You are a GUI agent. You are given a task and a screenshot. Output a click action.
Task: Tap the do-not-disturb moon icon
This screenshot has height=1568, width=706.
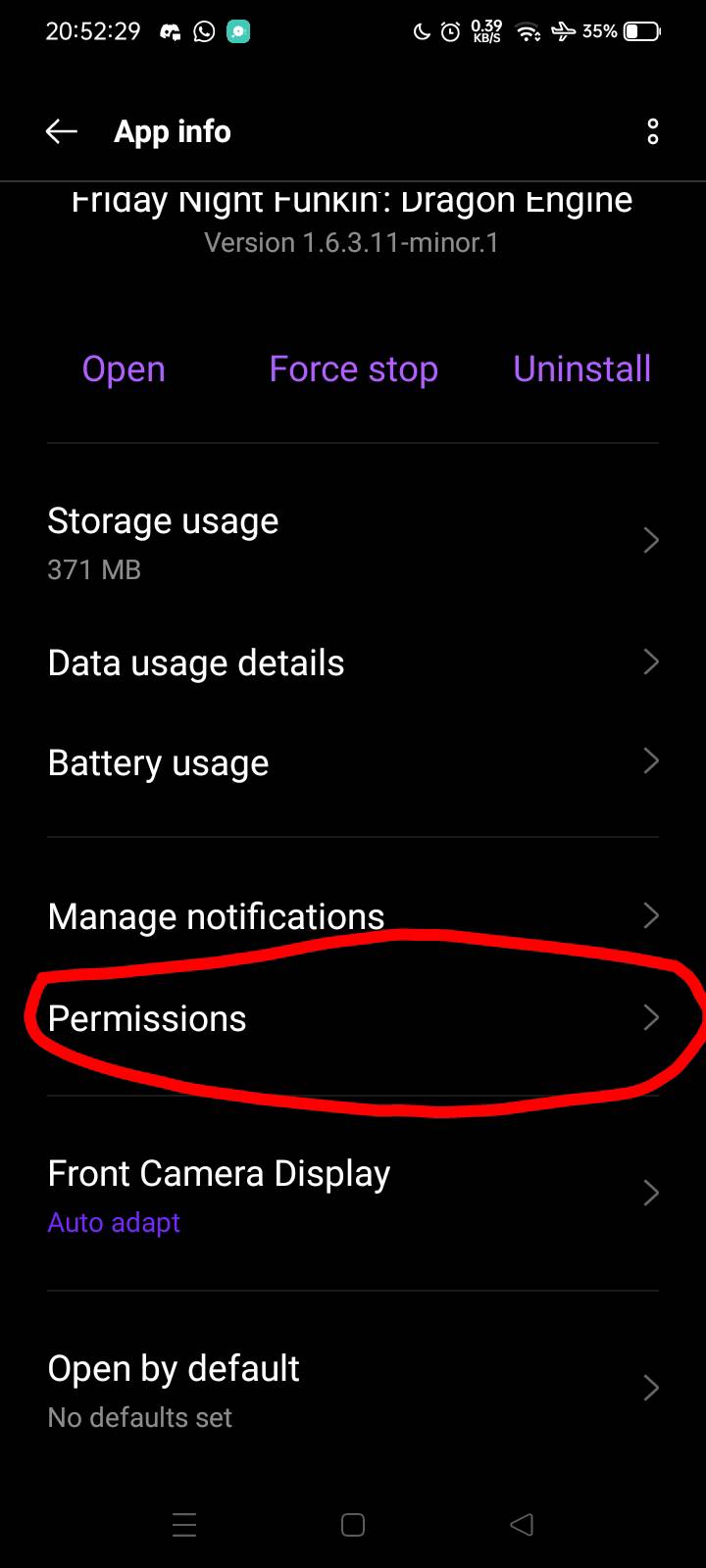tap(422, 31)
